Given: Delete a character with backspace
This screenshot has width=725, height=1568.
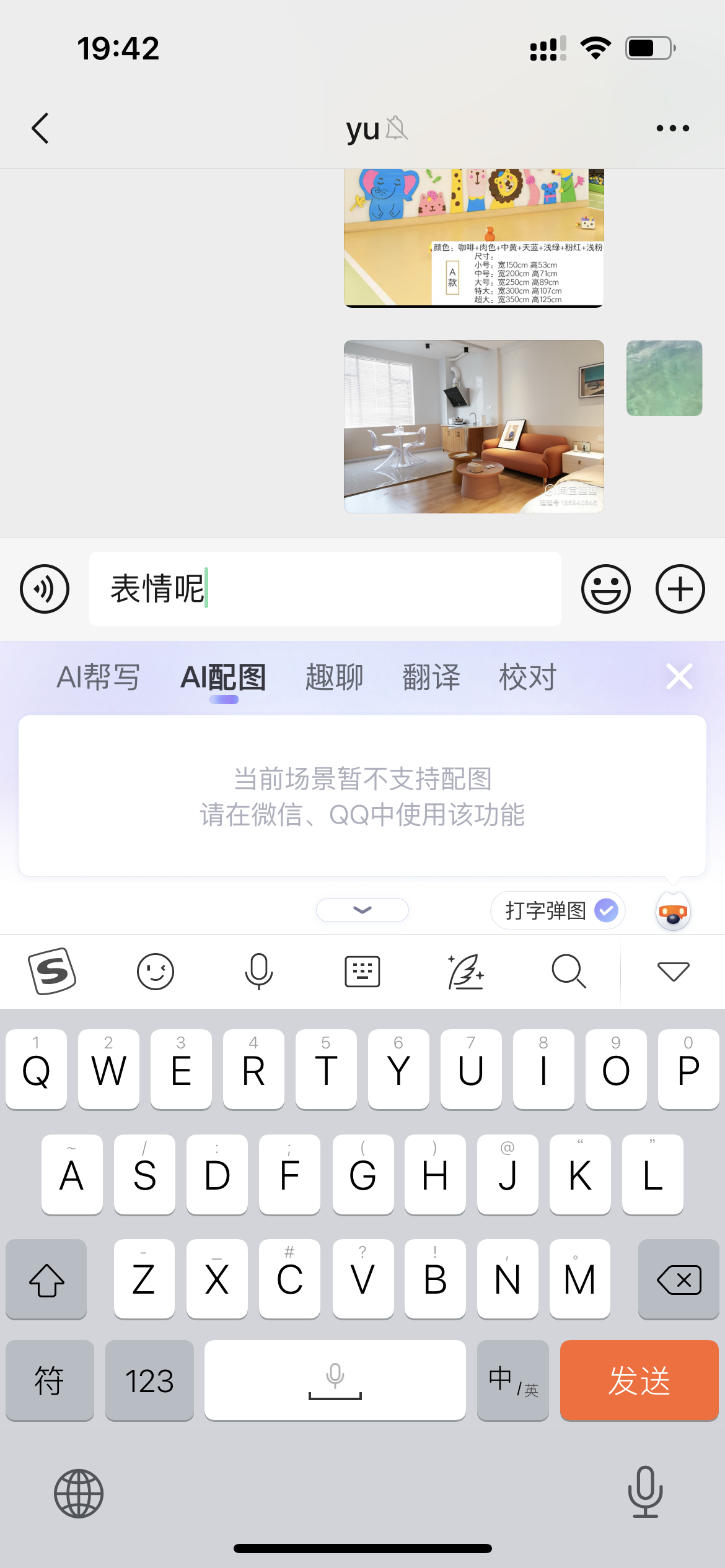Looking at the screenshot, I should (679, 1279).
